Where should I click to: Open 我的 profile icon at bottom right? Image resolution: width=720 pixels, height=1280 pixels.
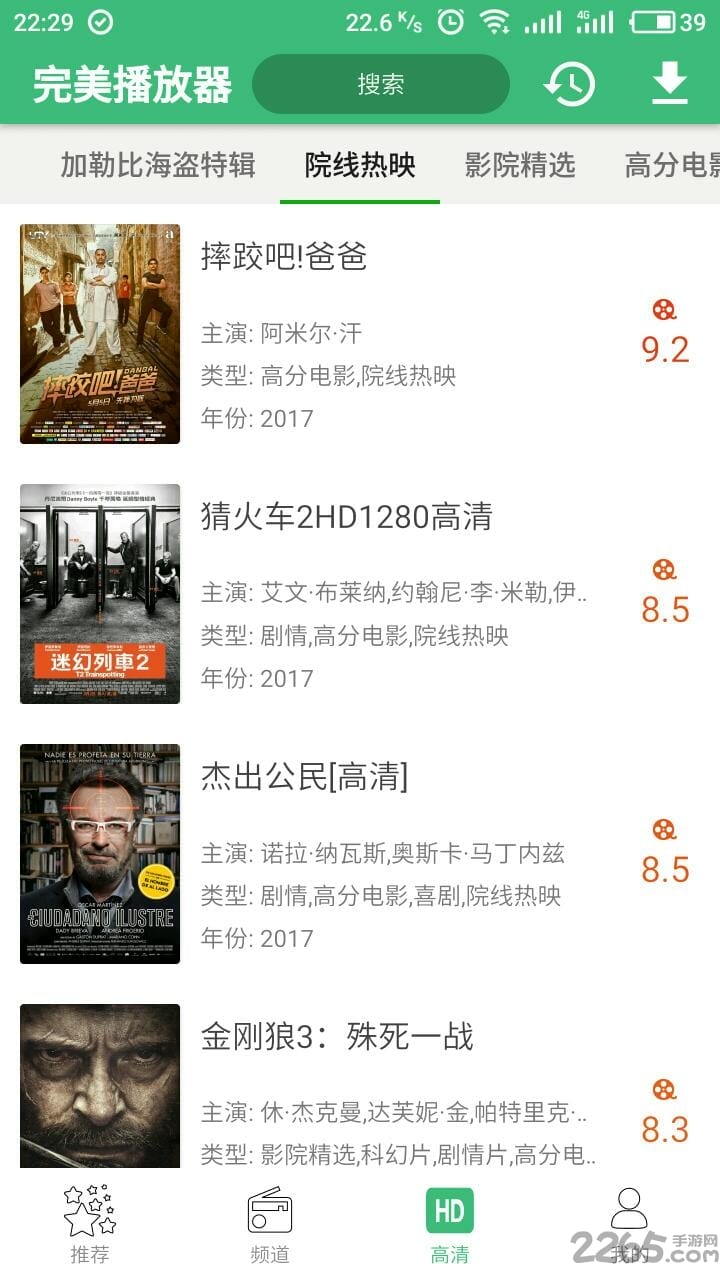(630, 1210)
